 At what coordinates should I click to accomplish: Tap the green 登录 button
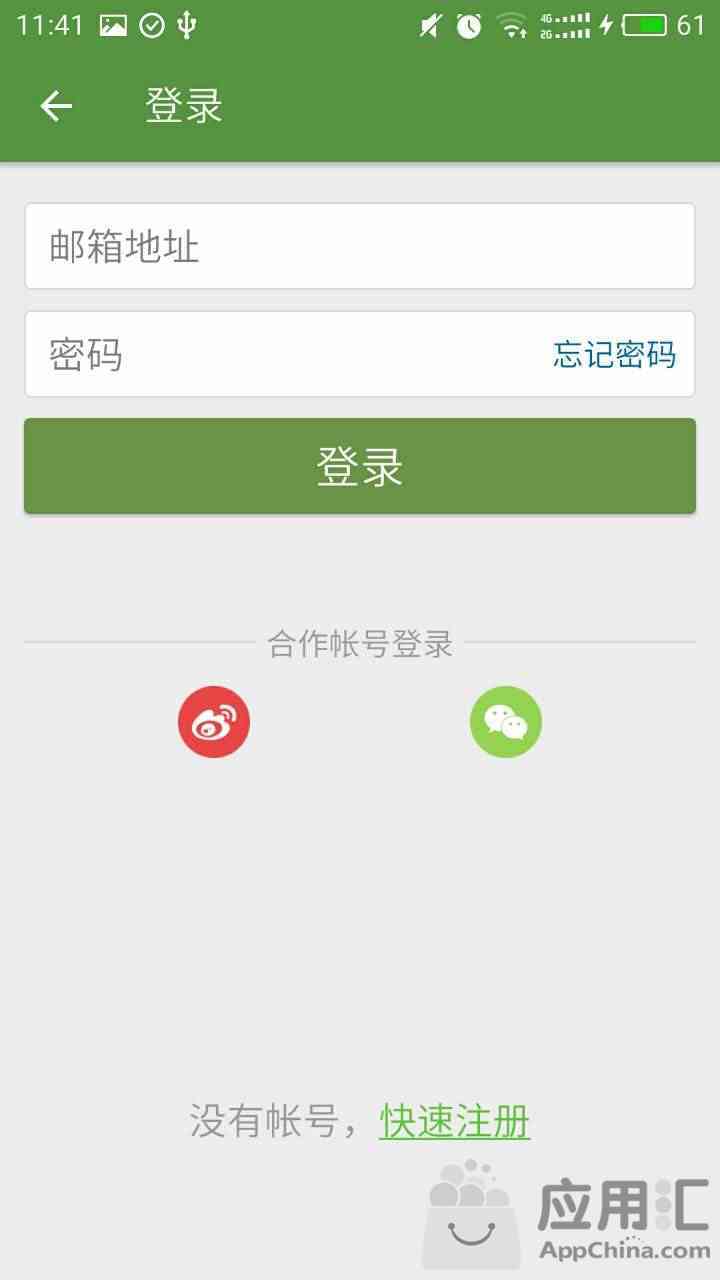pyautogui.click(x=360, y=466)
